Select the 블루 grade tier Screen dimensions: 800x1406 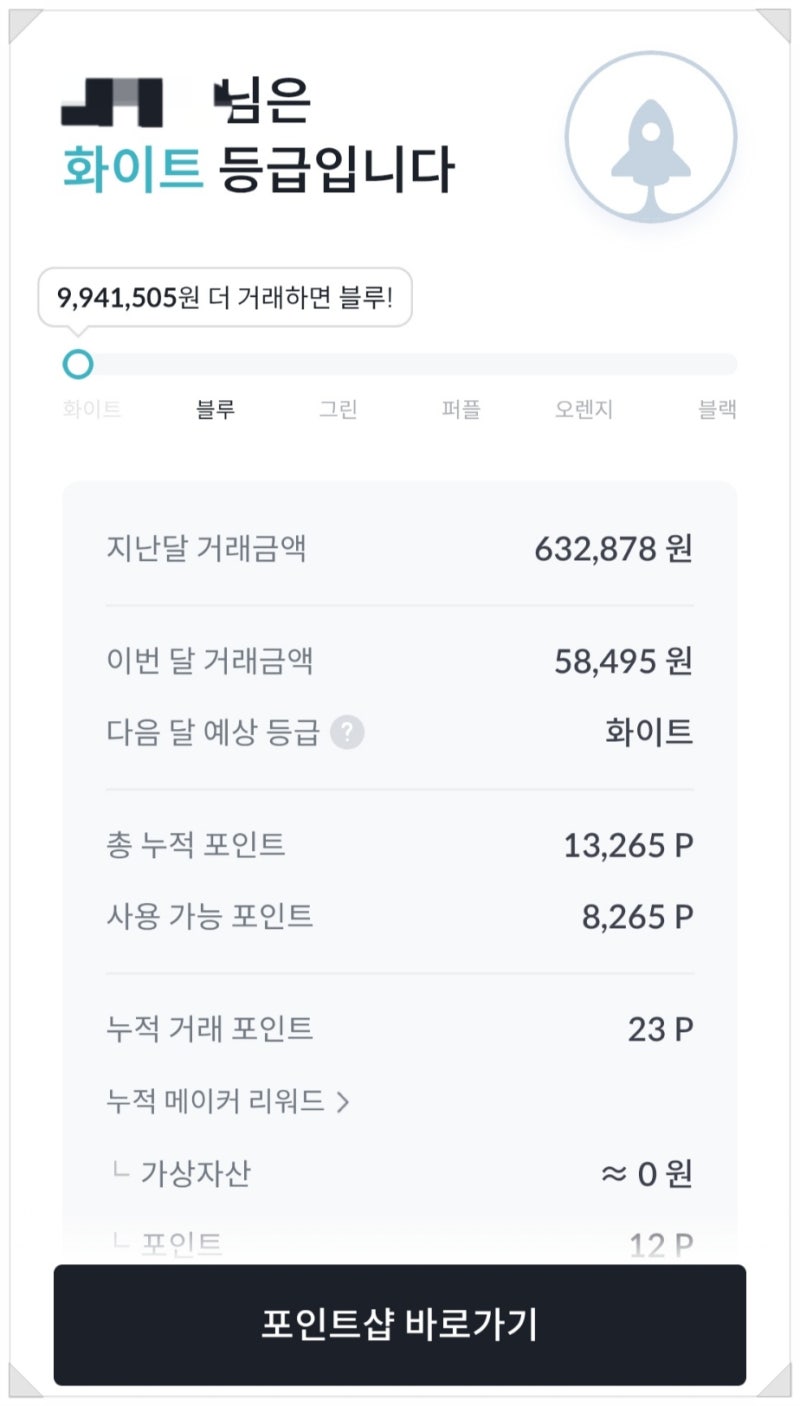point(214,409)
